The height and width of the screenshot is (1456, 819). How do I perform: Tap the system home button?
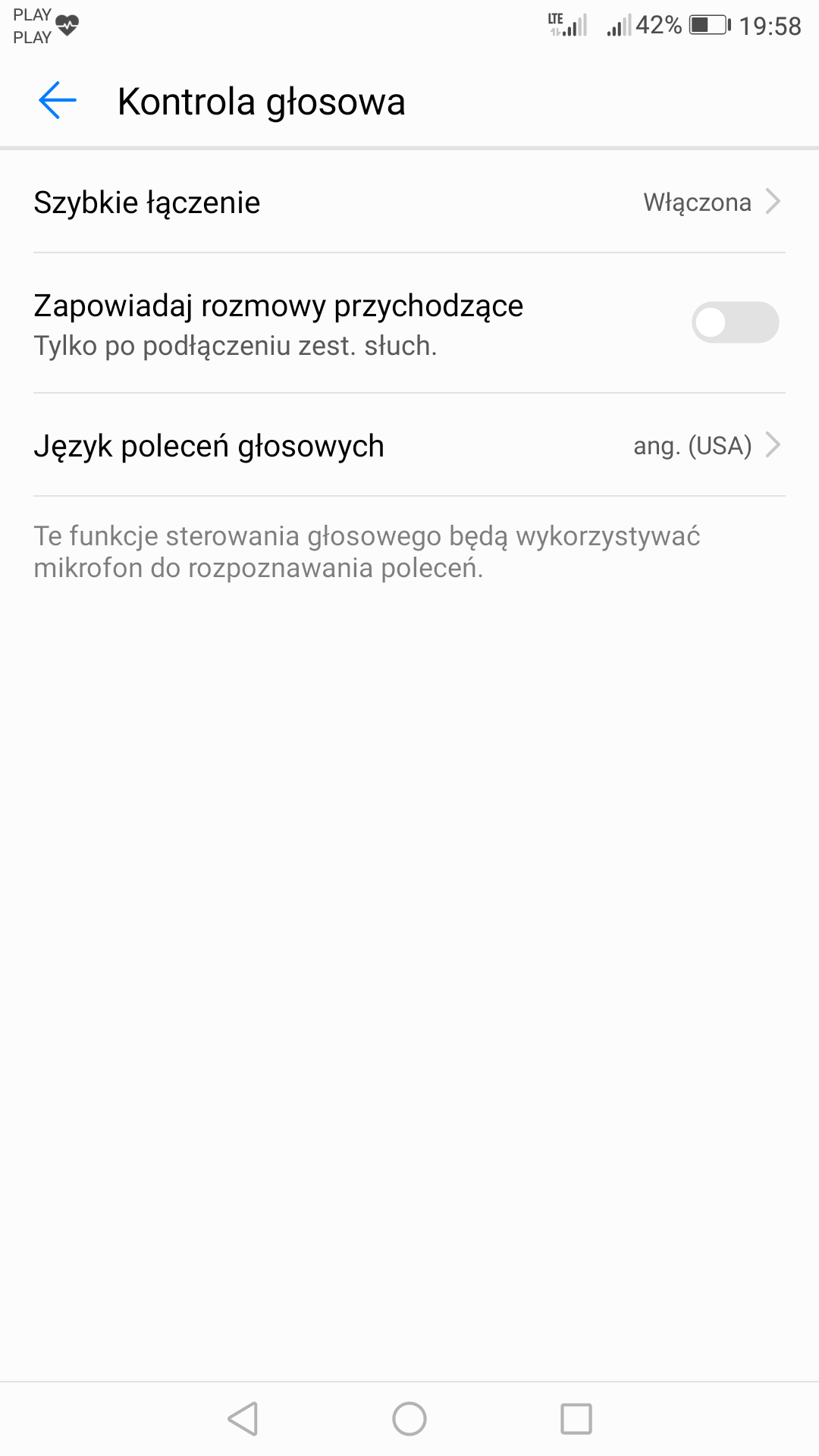click(409, 1418)
